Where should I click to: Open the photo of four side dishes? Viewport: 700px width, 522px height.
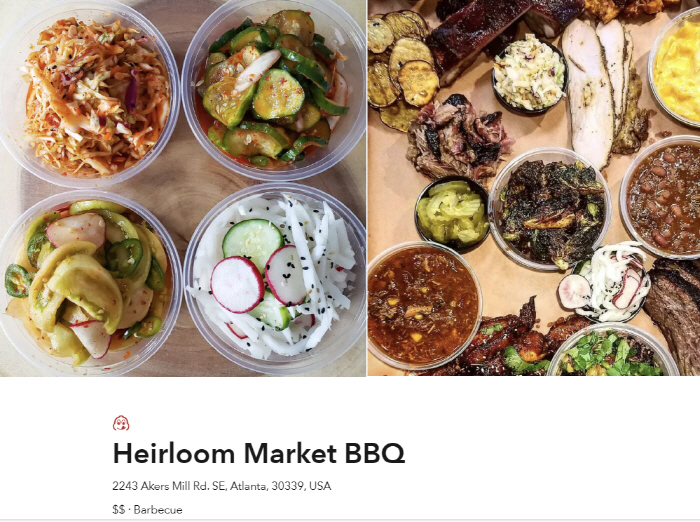click(x=183, y=188)
